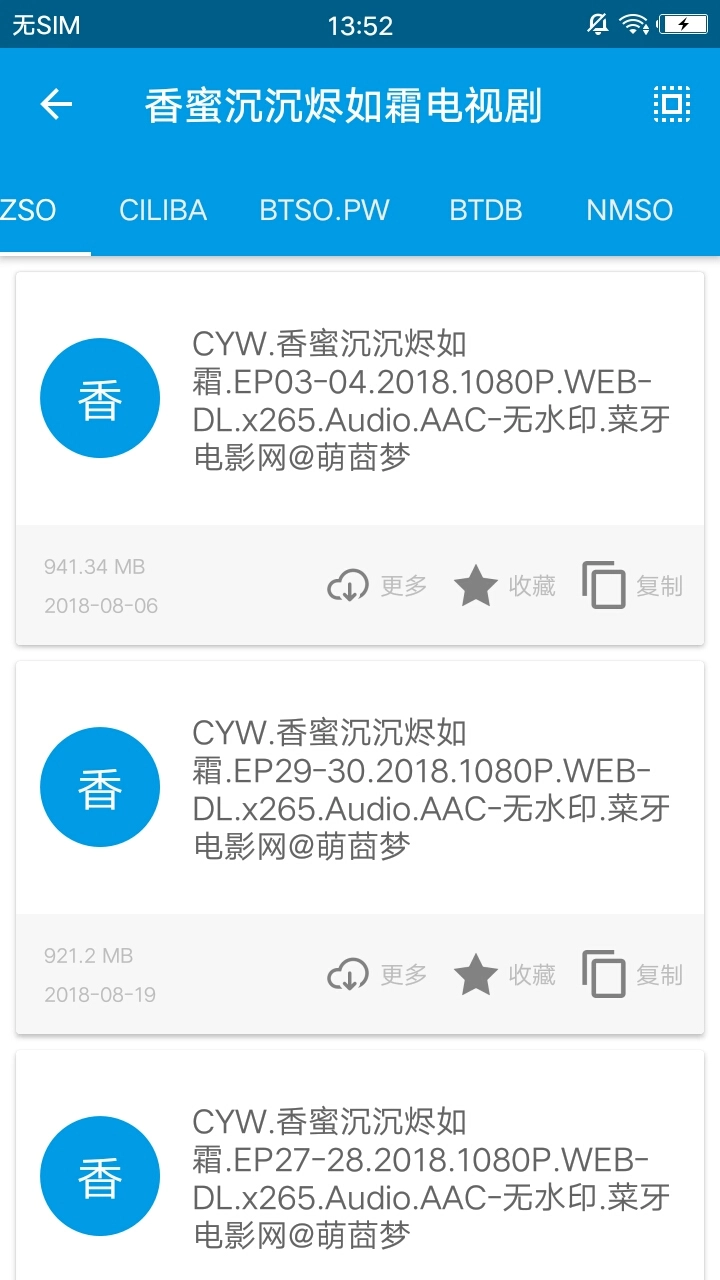The height and width of the screenshot is (1280, 720).
Task: Tap the download icon next to 更多 on EP03-04
Action: tap(348, 585)
